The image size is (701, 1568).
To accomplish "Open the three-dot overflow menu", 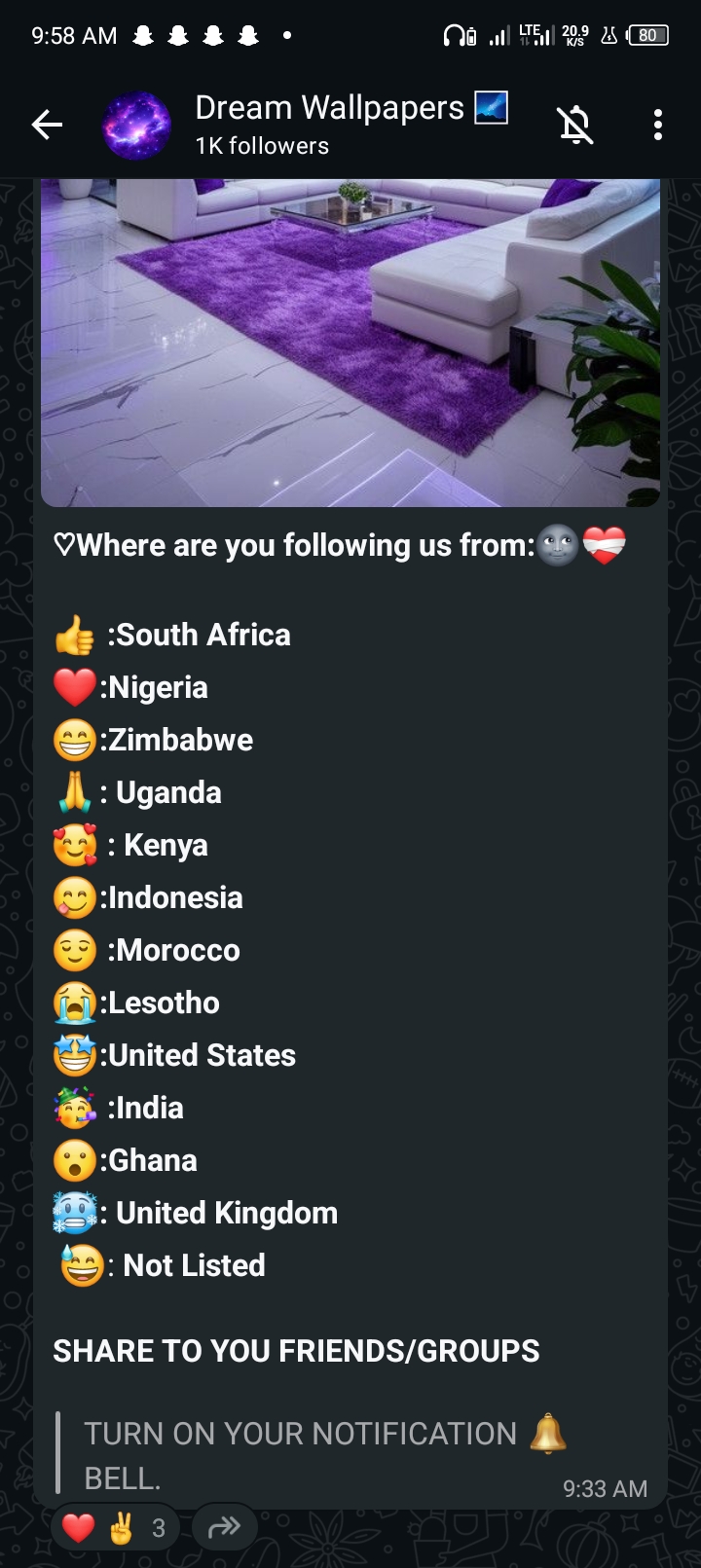I will click(x=658, y=125).
